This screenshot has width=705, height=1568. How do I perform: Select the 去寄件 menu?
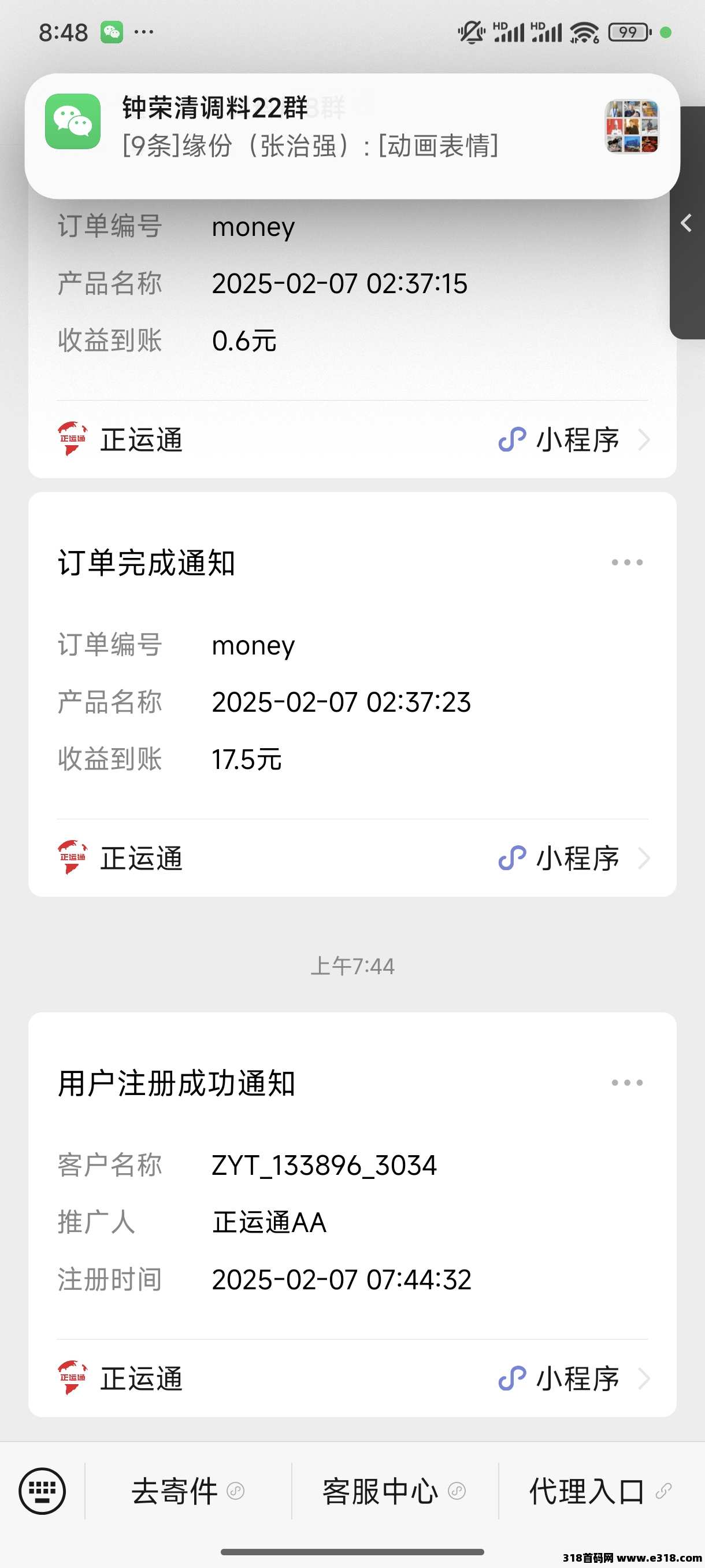click(x=187, y=1491)
